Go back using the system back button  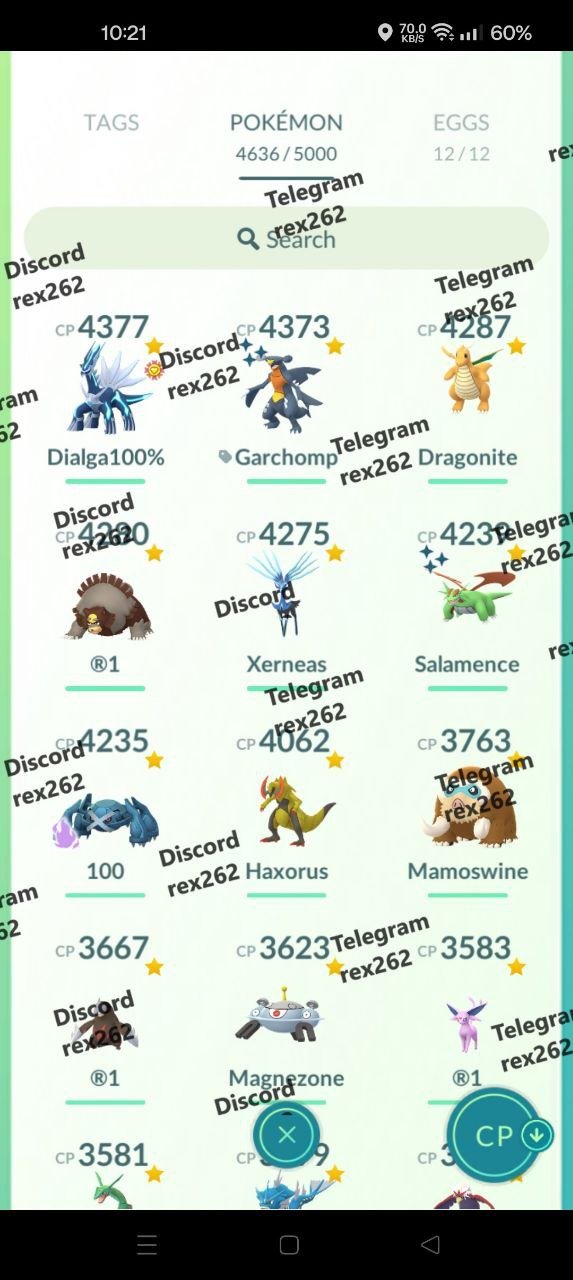(431, 1245)
